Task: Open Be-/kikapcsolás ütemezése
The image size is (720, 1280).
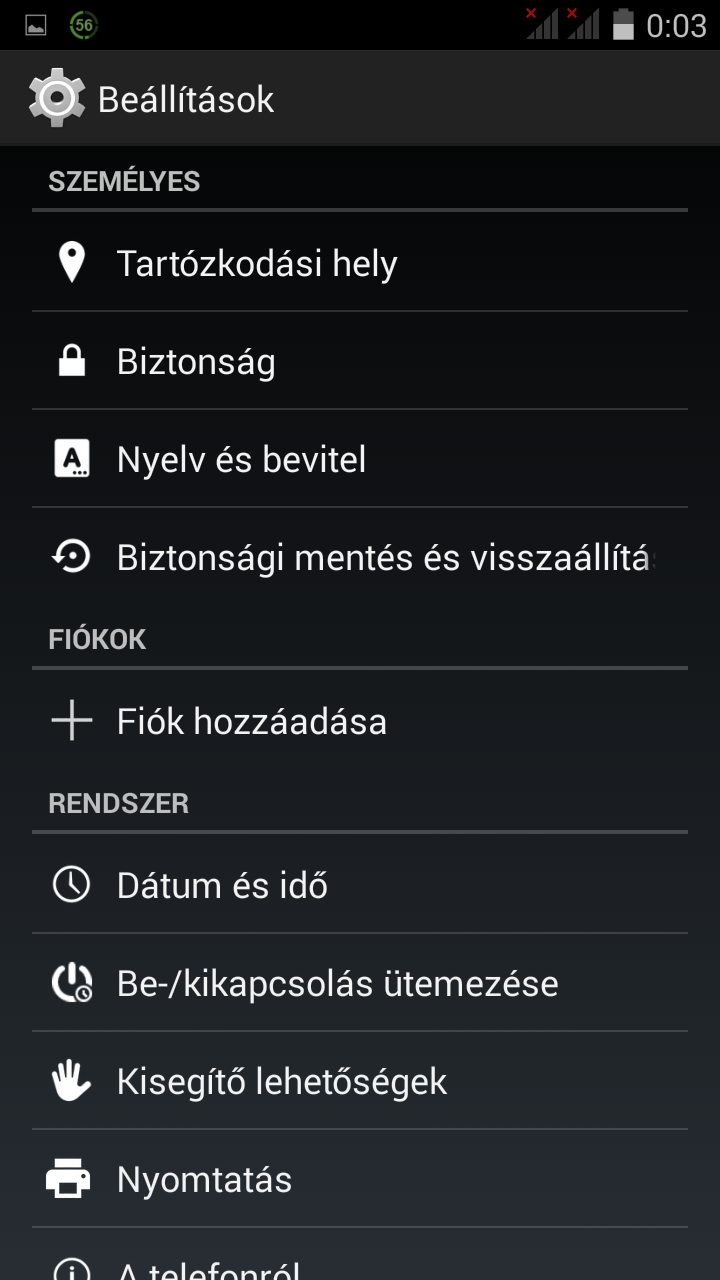Action: pyautogui.click(x=337, y=983)
